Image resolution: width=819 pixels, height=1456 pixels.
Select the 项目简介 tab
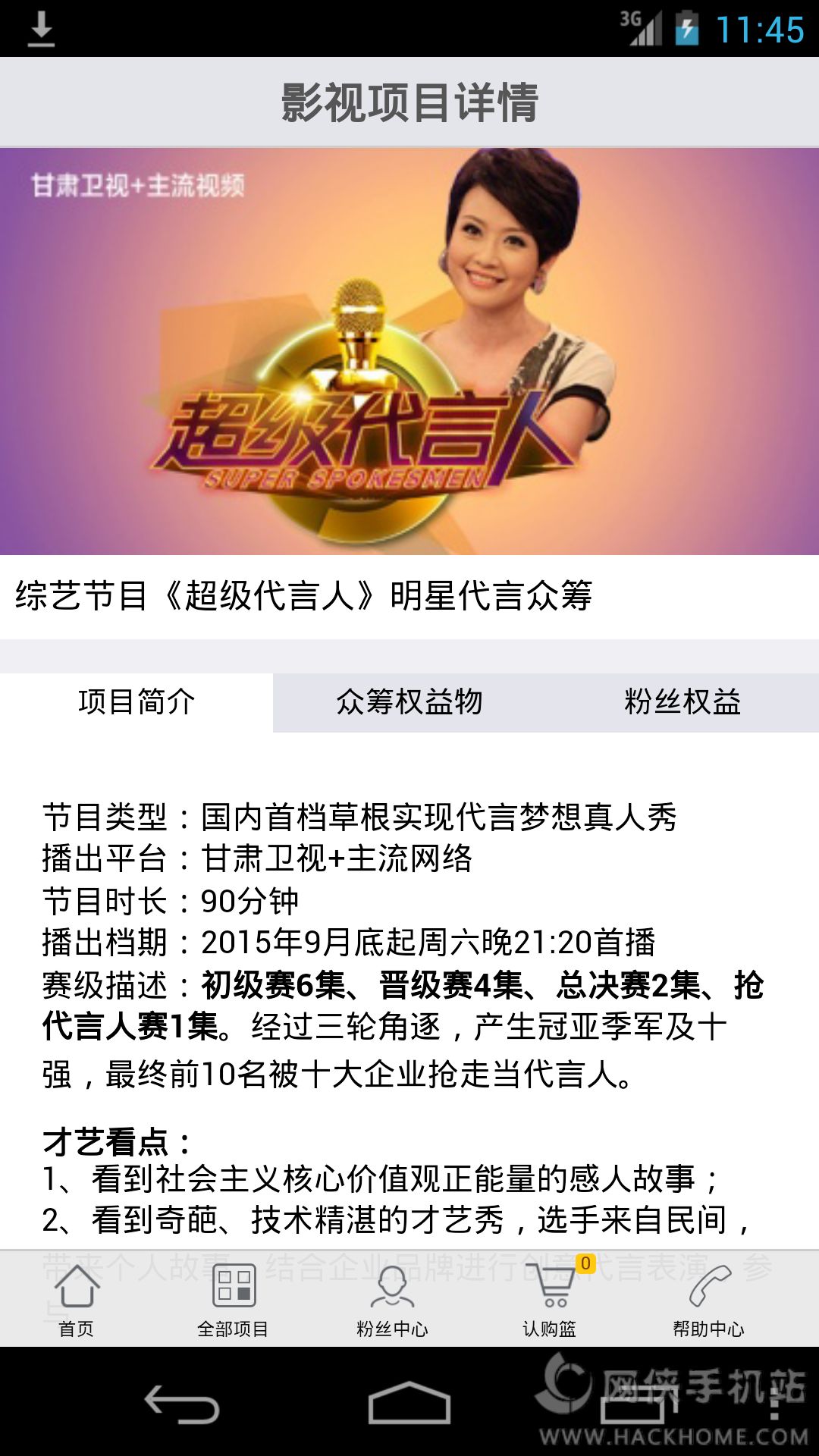pos(136,702)
